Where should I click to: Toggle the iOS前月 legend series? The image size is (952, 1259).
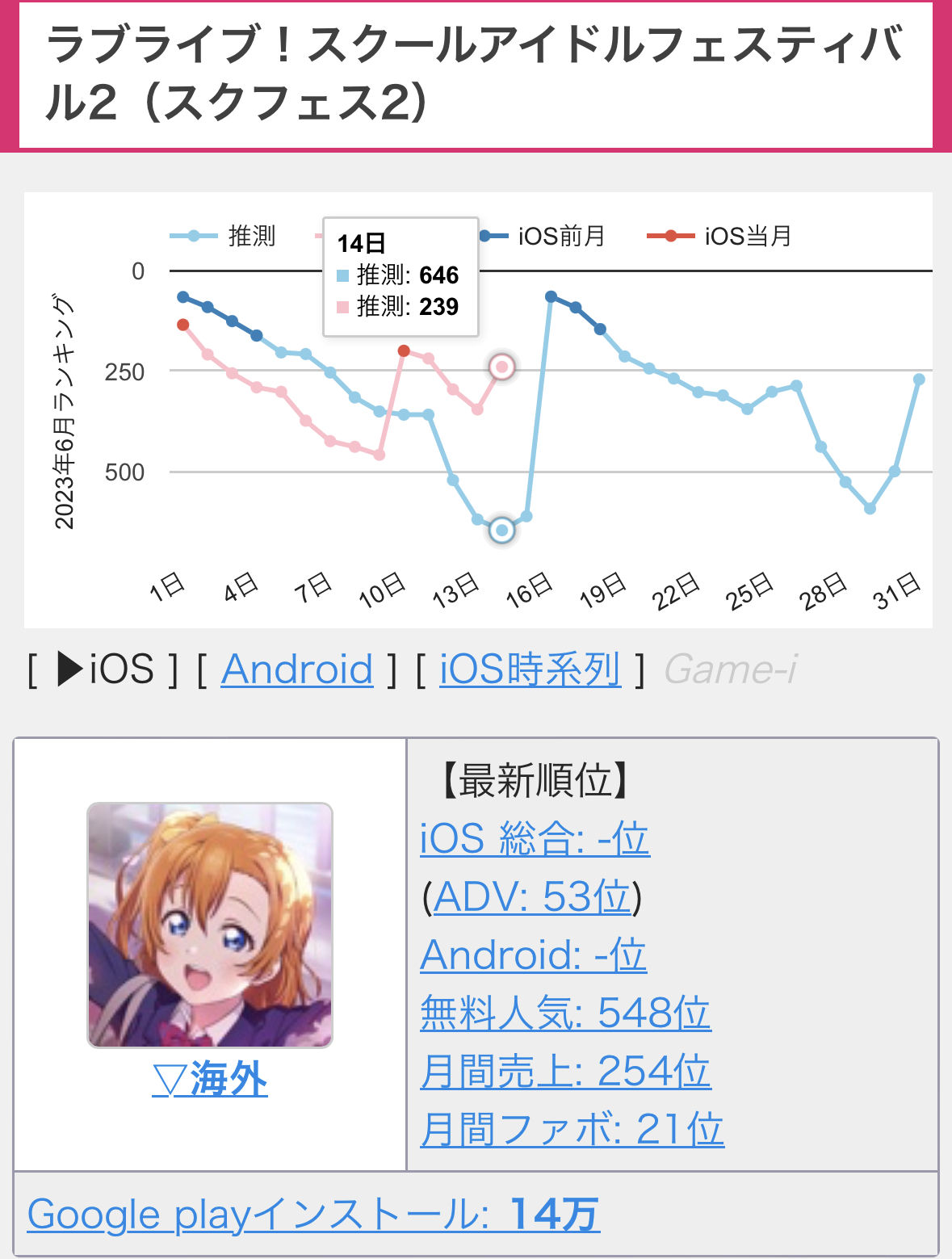[542, 236]
